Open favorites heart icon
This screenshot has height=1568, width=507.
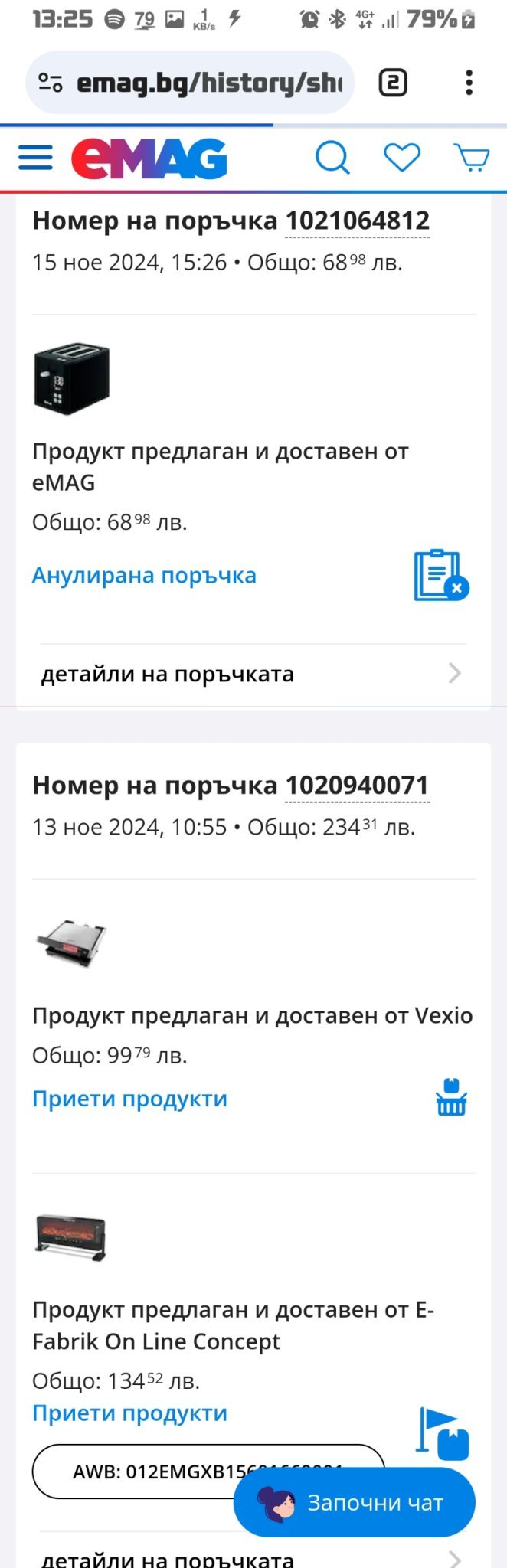click(401, 158)
